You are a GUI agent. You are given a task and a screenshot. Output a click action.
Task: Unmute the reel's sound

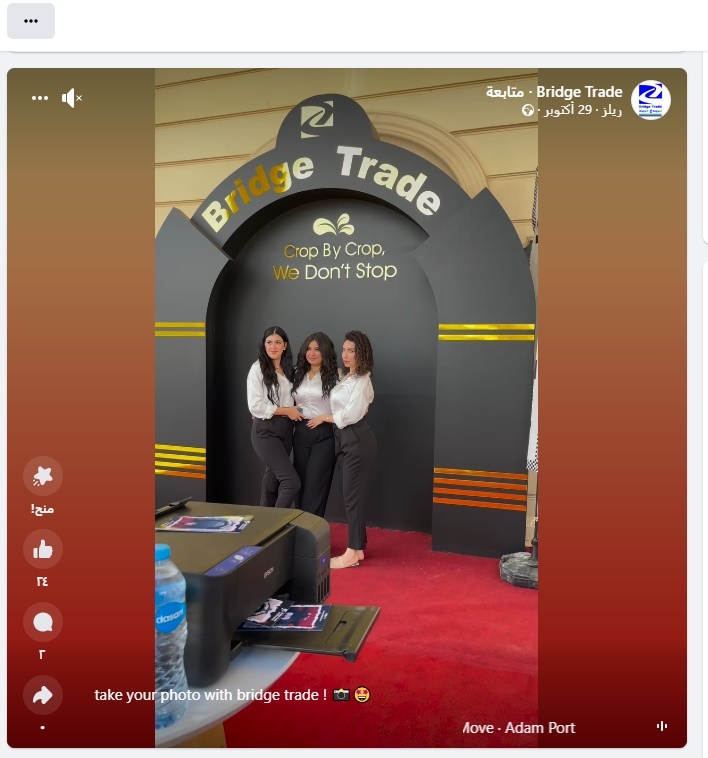(71, 98)
